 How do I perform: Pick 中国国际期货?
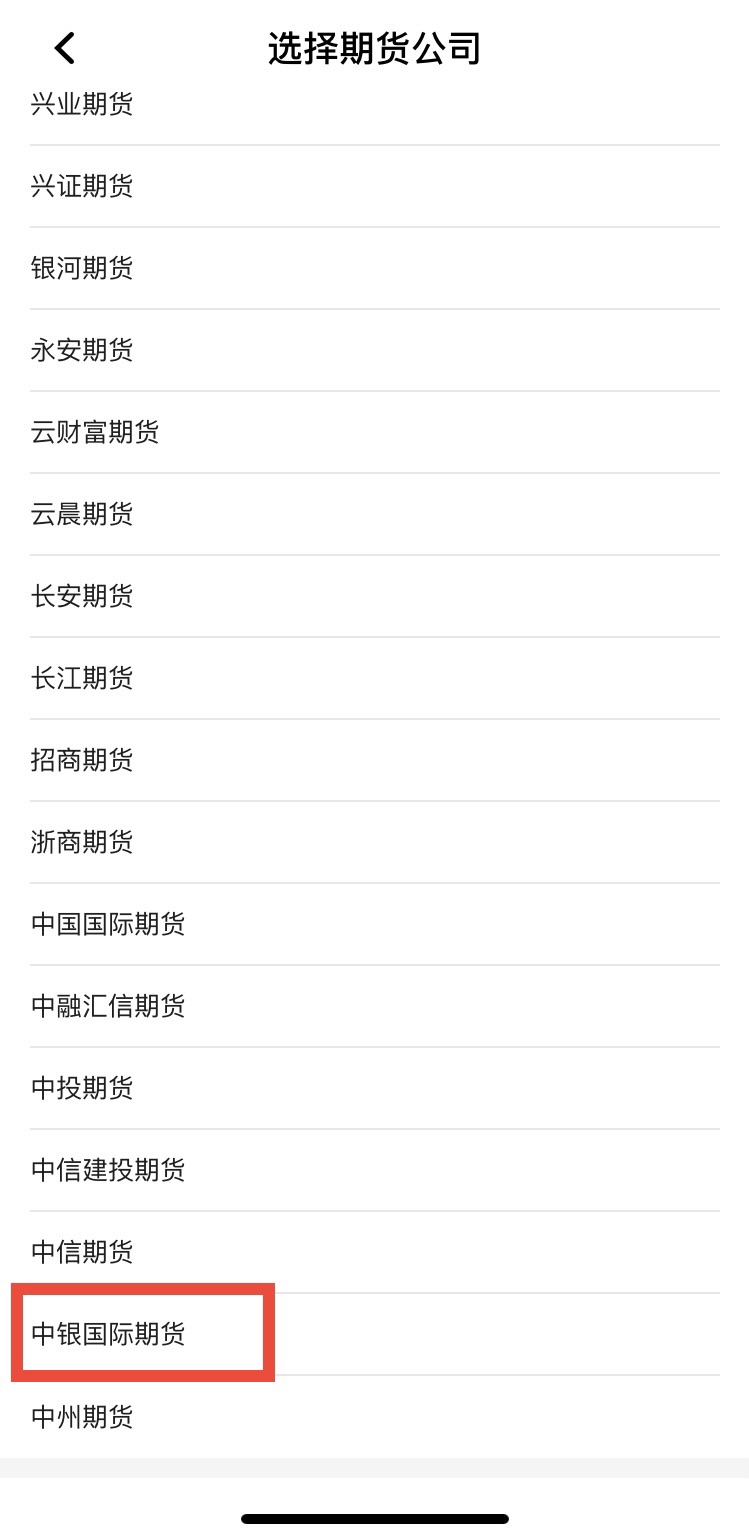(108, 924)
